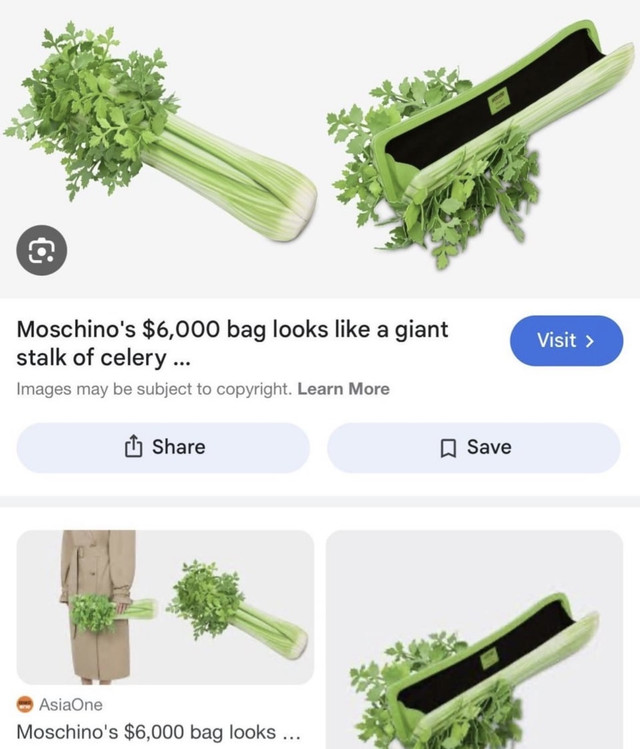Image resolution: width=640 pixels, height=749 pixels.
Task: Save the image to collections
Action: [x=474, y=447]
